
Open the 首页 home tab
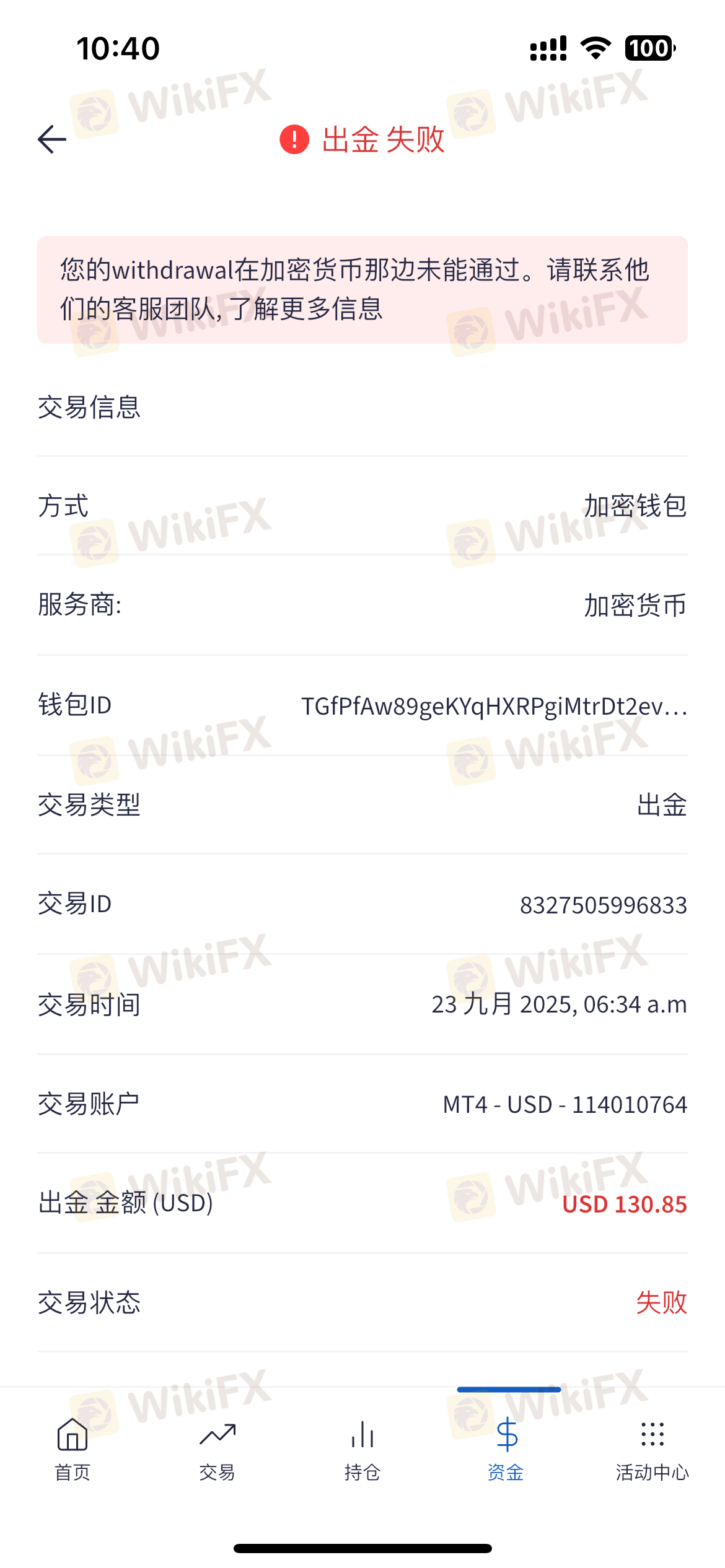click(72, 1449)
